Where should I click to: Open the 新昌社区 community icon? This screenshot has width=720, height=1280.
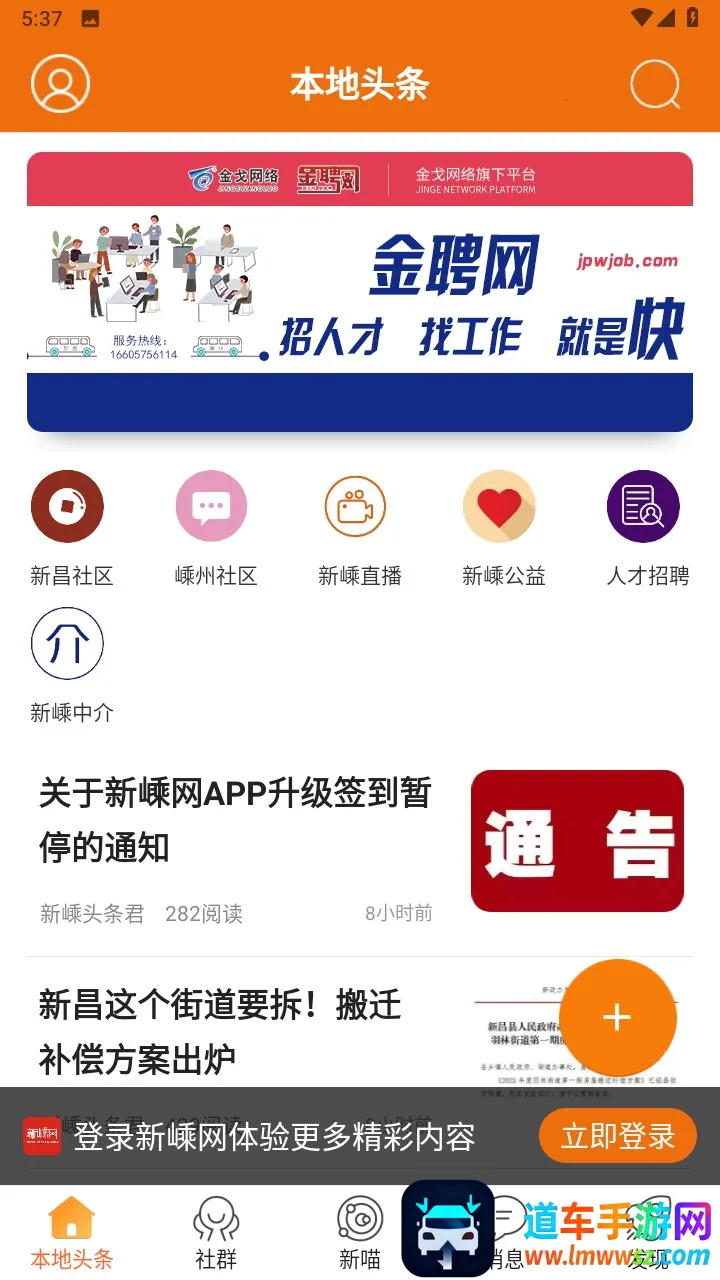(x=68, y=506)
